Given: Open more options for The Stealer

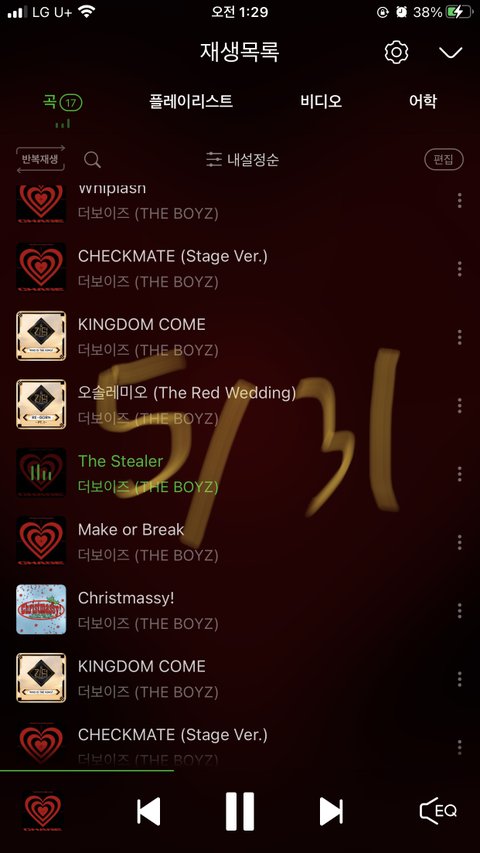Looking at the screenshot, I should (459, 474).
